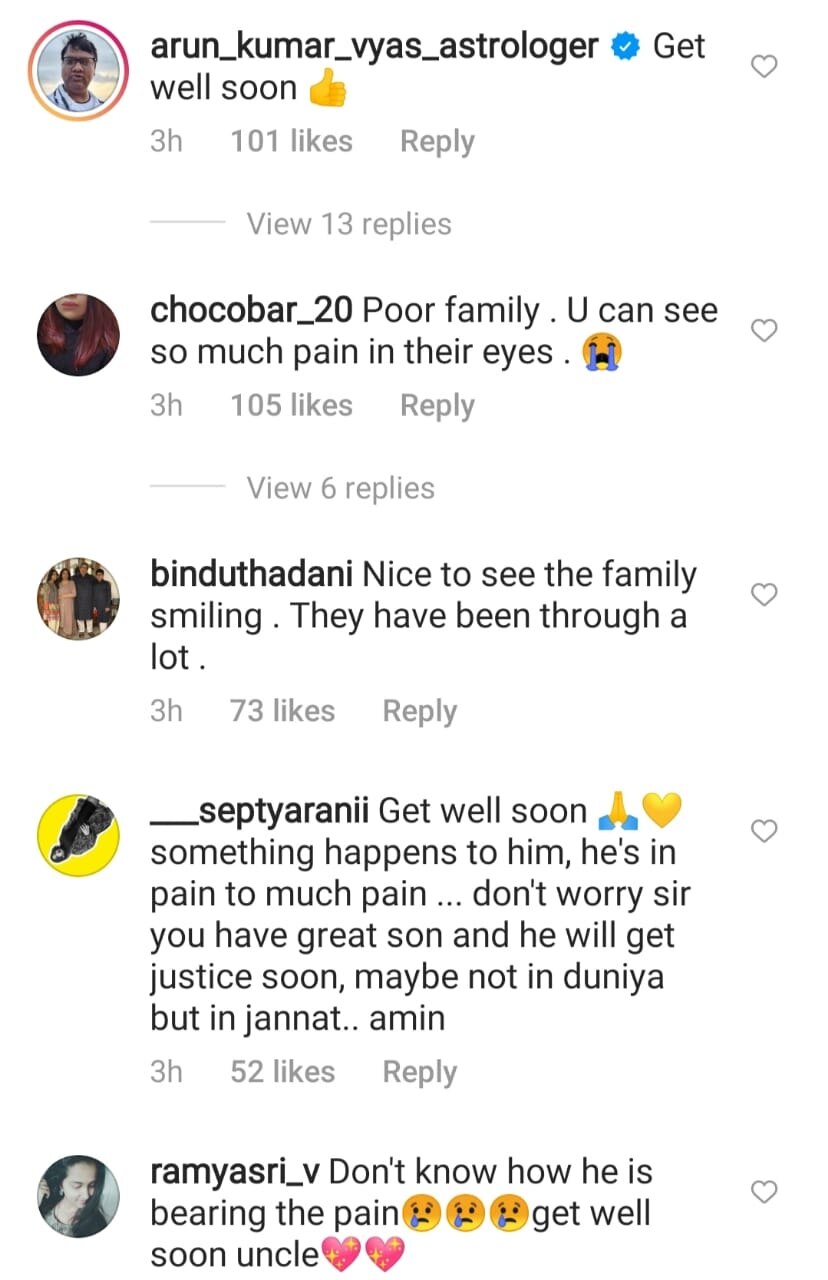View who liked chocobar_20's comment (105 likes)
Image resolution: width=828 pixels, height=1280 pixels.
tap(291, 405)
